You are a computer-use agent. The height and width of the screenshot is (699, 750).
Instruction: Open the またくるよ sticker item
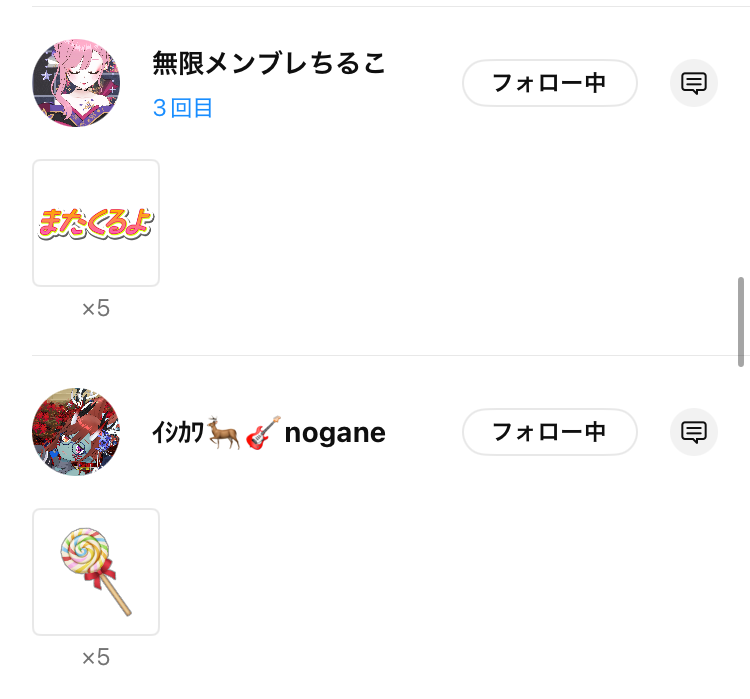coord(96,223)
